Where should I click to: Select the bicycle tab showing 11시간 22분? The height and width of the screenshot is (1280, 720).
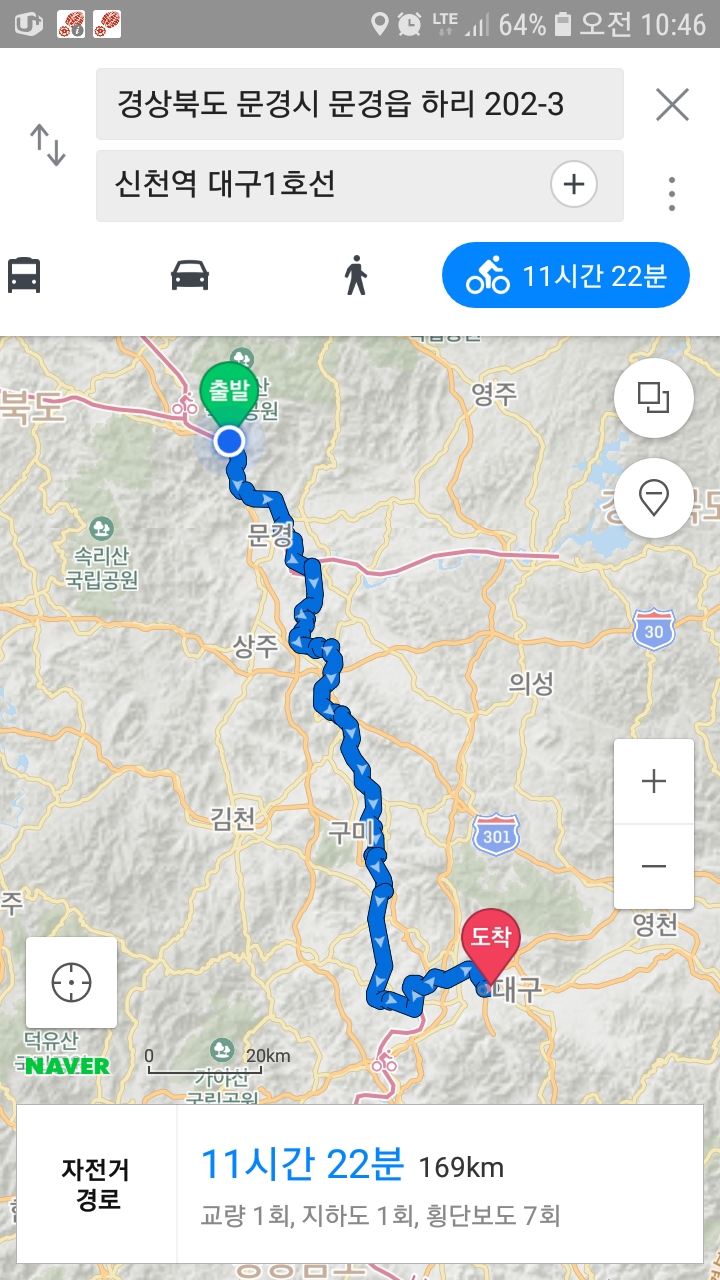coord(565,275)
